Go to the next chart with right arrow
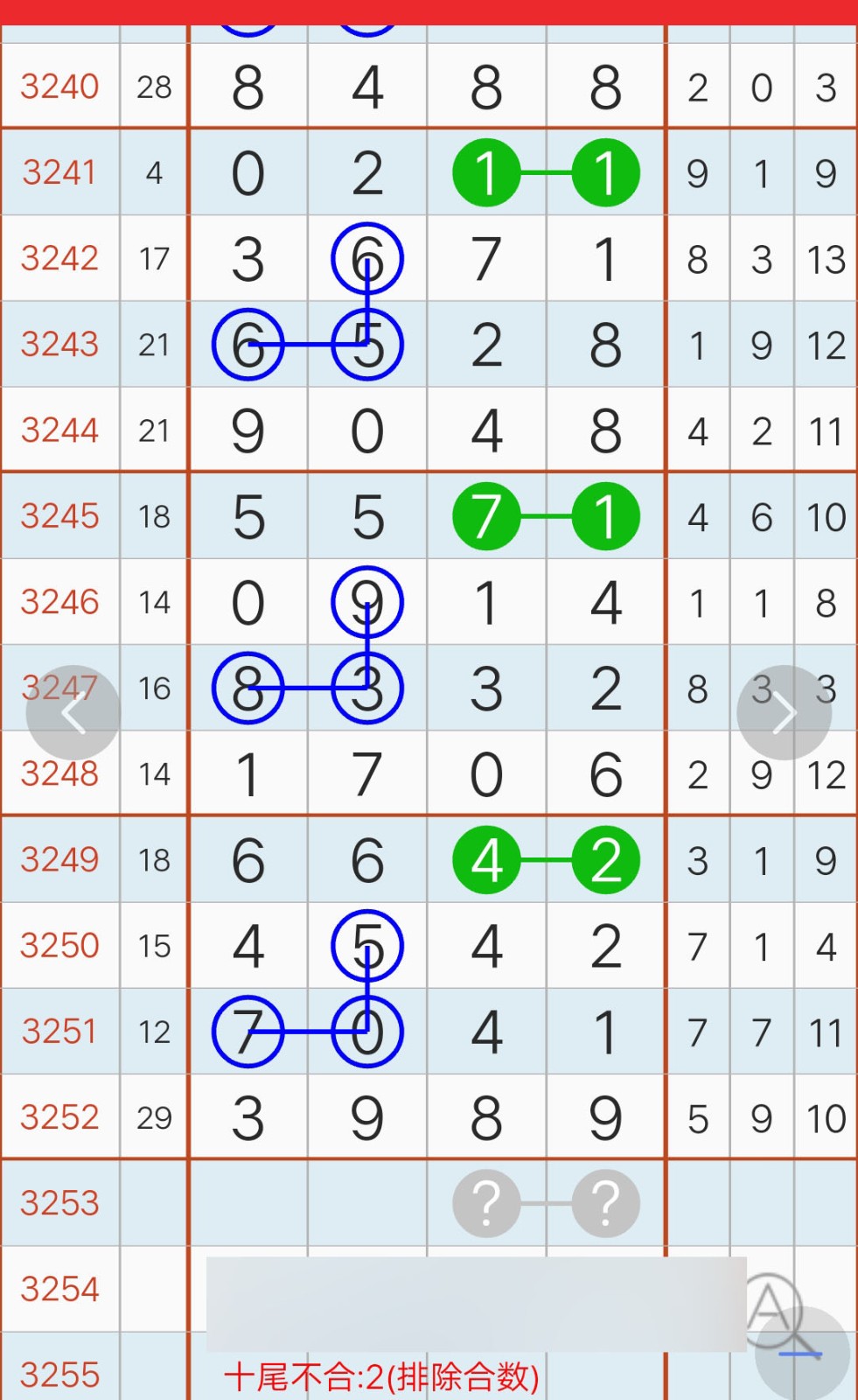This screenshot has height=1400, width=858. tap(784, 713)
